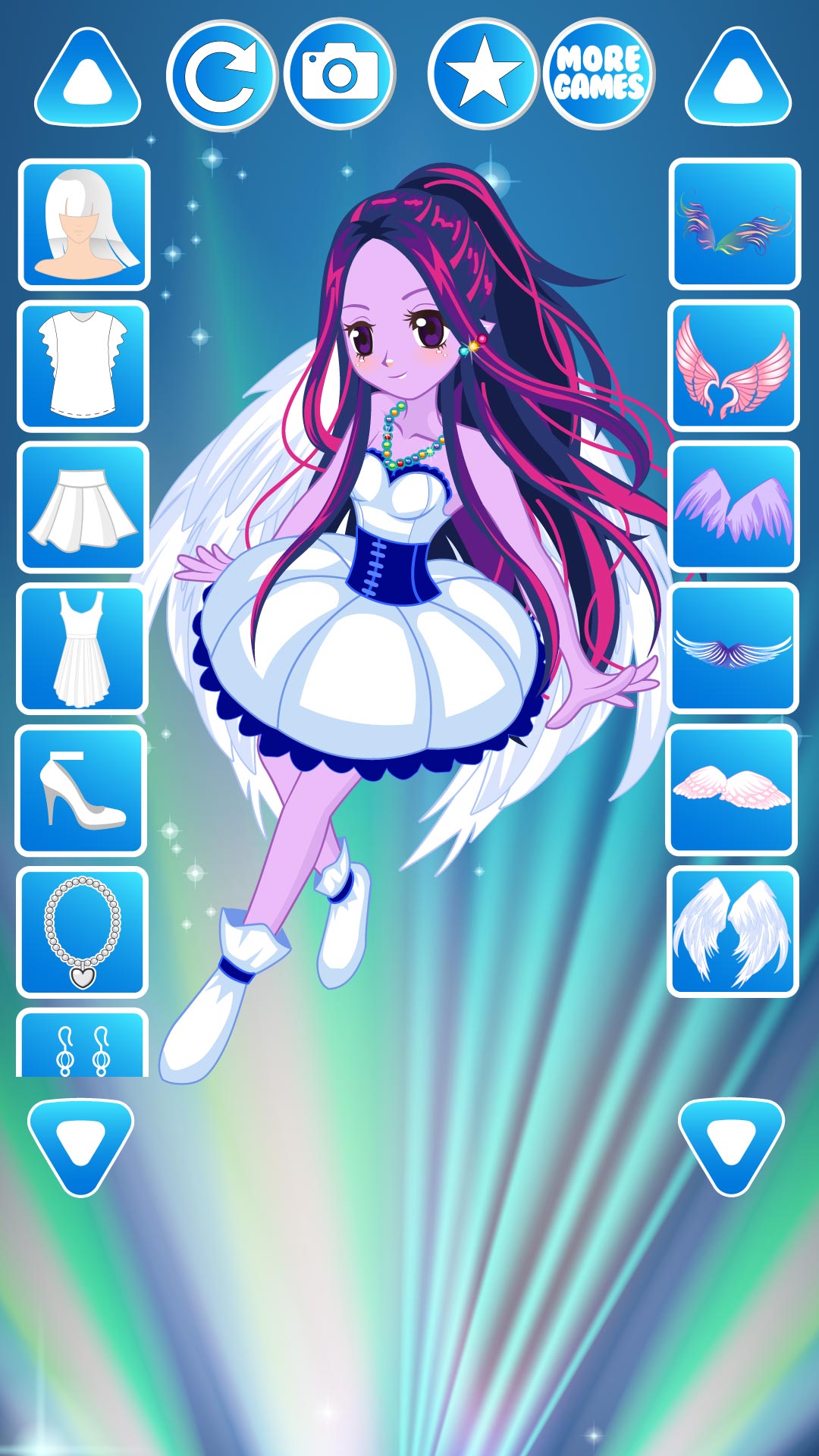
Task: Choose the purple feathered wings
Action: tap(733, 507)
